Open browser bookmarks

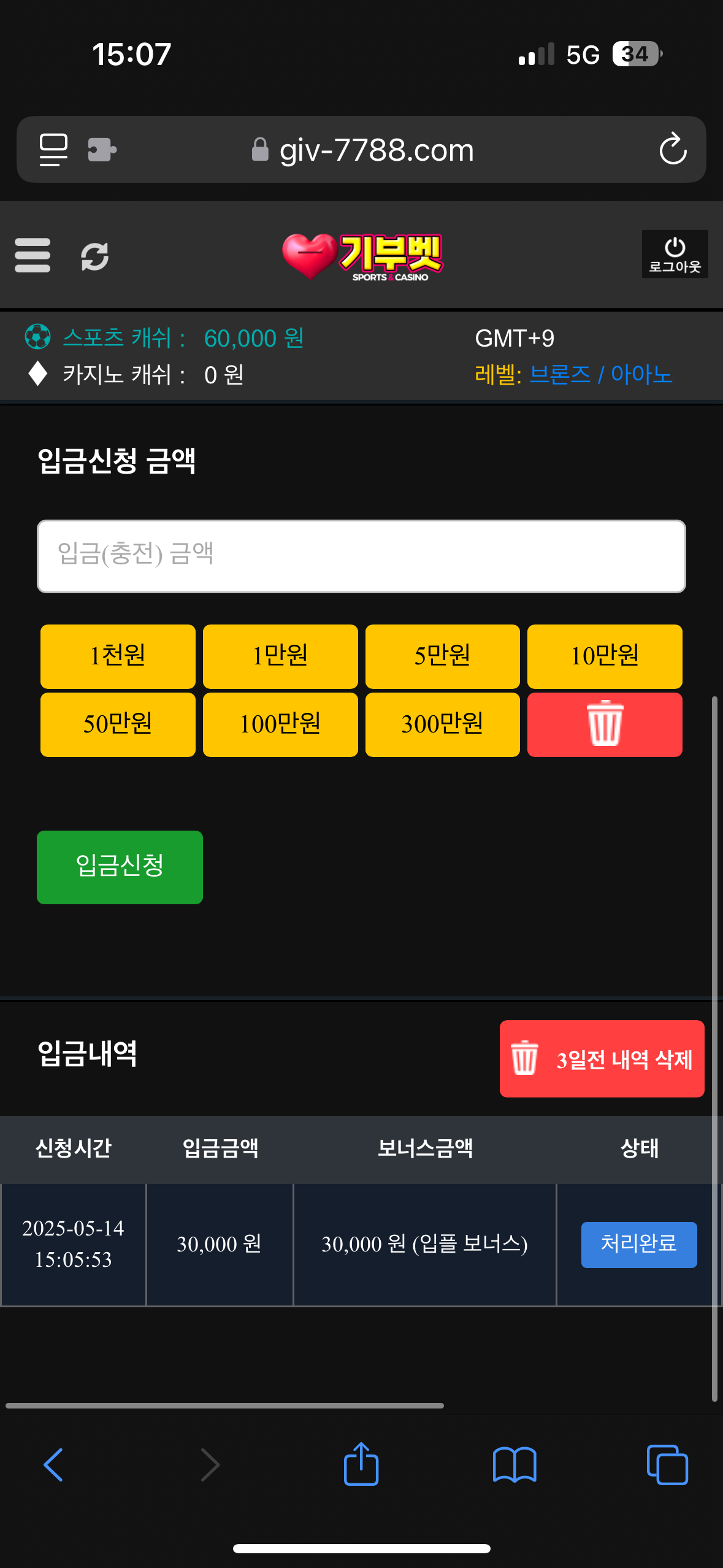point(515,1464)
